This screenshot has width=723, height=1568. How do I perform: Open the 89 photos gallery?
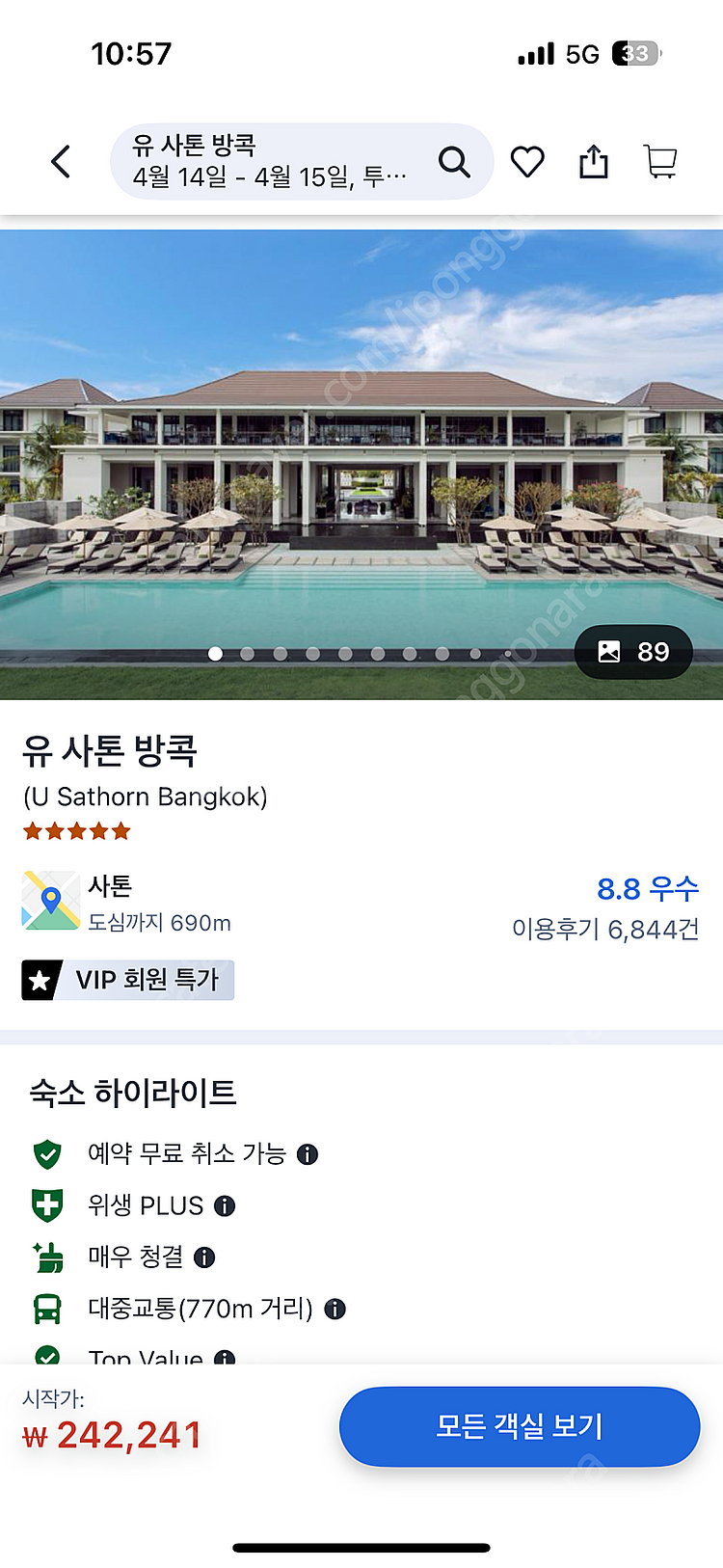[x=633, y=652]
